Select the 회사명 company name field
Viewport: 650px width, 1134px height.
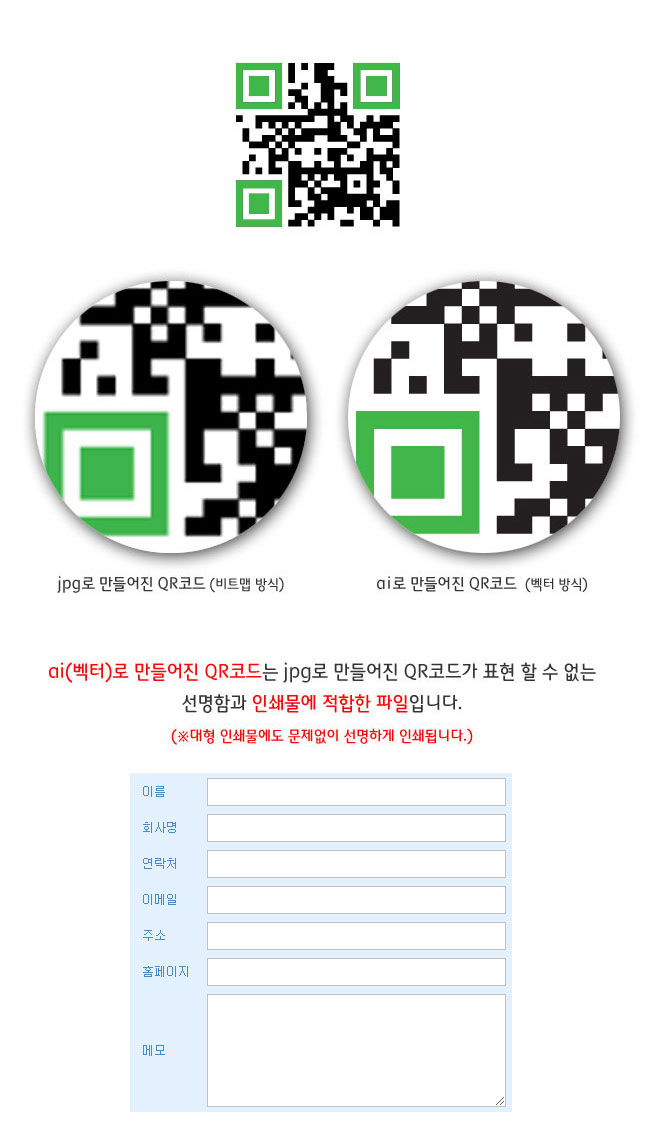(x=356, y=828)
